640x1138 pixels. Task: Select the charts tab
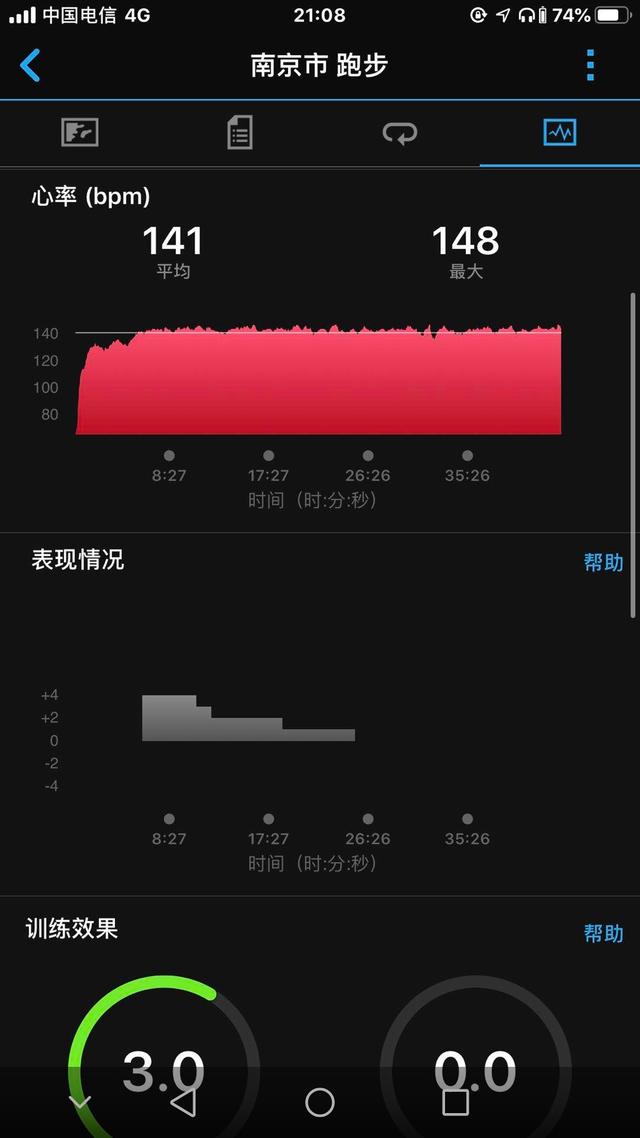(559, 132)
